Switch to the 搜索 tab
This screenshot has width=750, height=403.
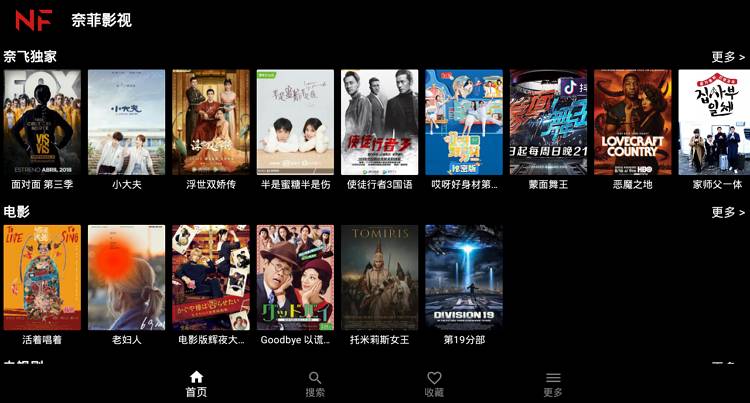point(315,384)
